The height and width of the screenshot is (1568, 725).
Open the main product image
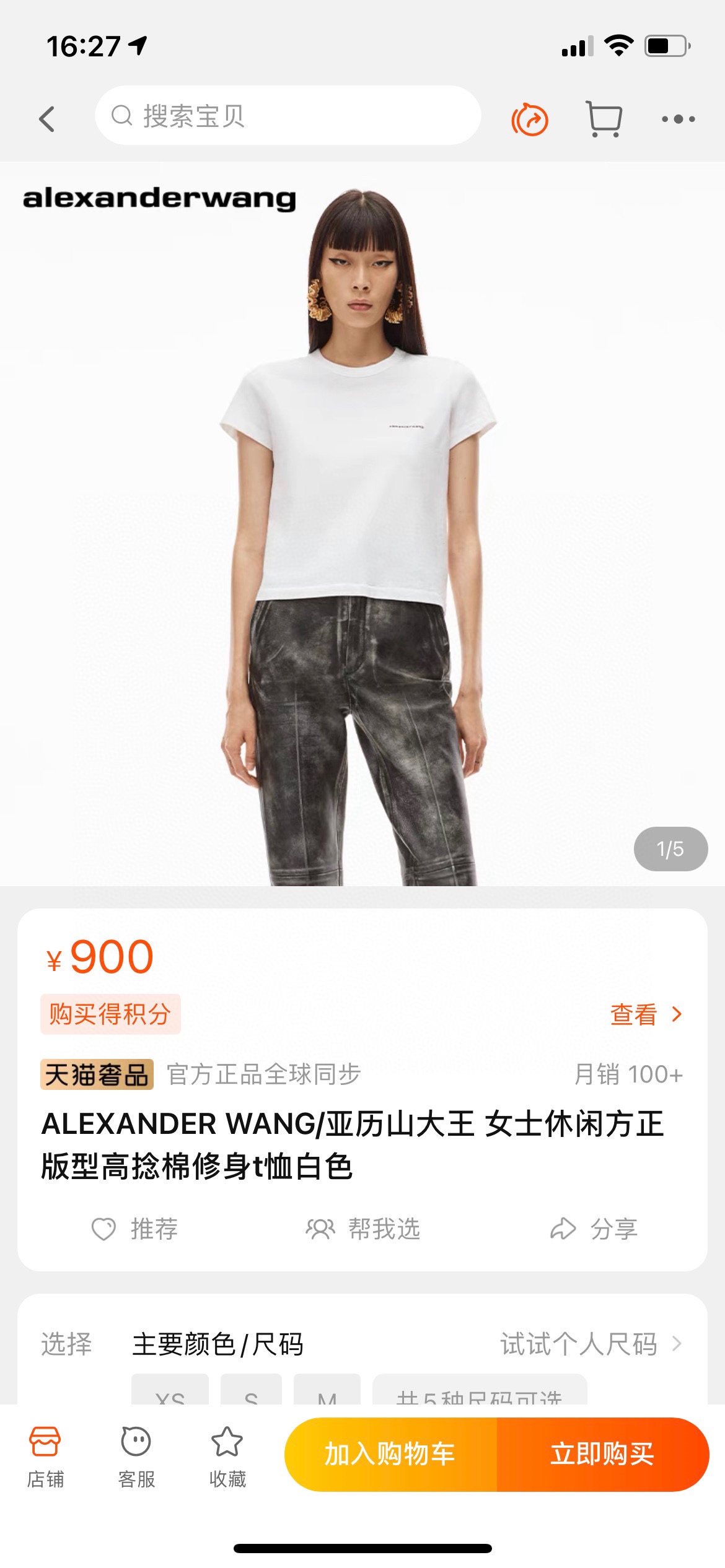(x=362, y=524)
